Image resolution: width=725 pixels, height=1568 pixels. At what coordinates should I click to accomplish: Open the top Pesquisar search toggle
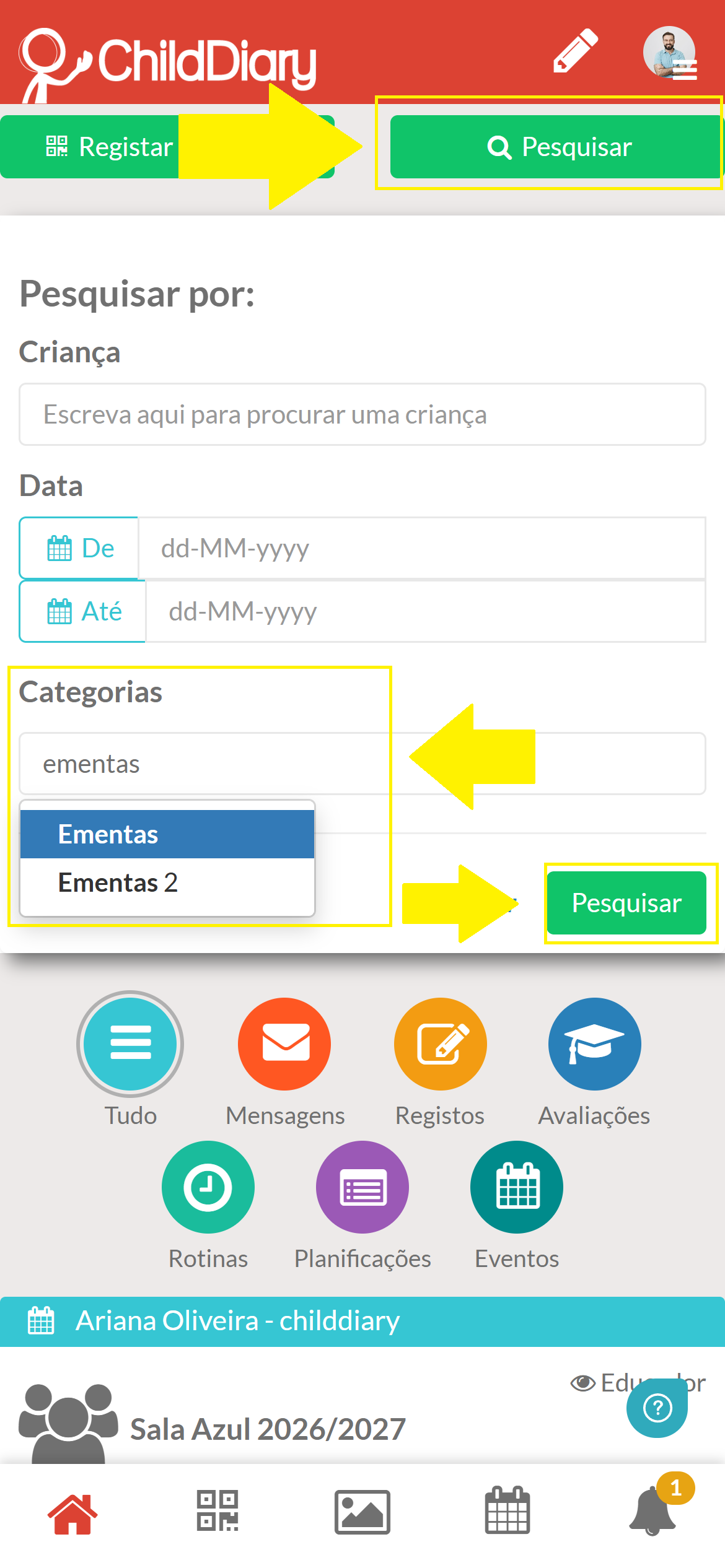coord(556,147)
